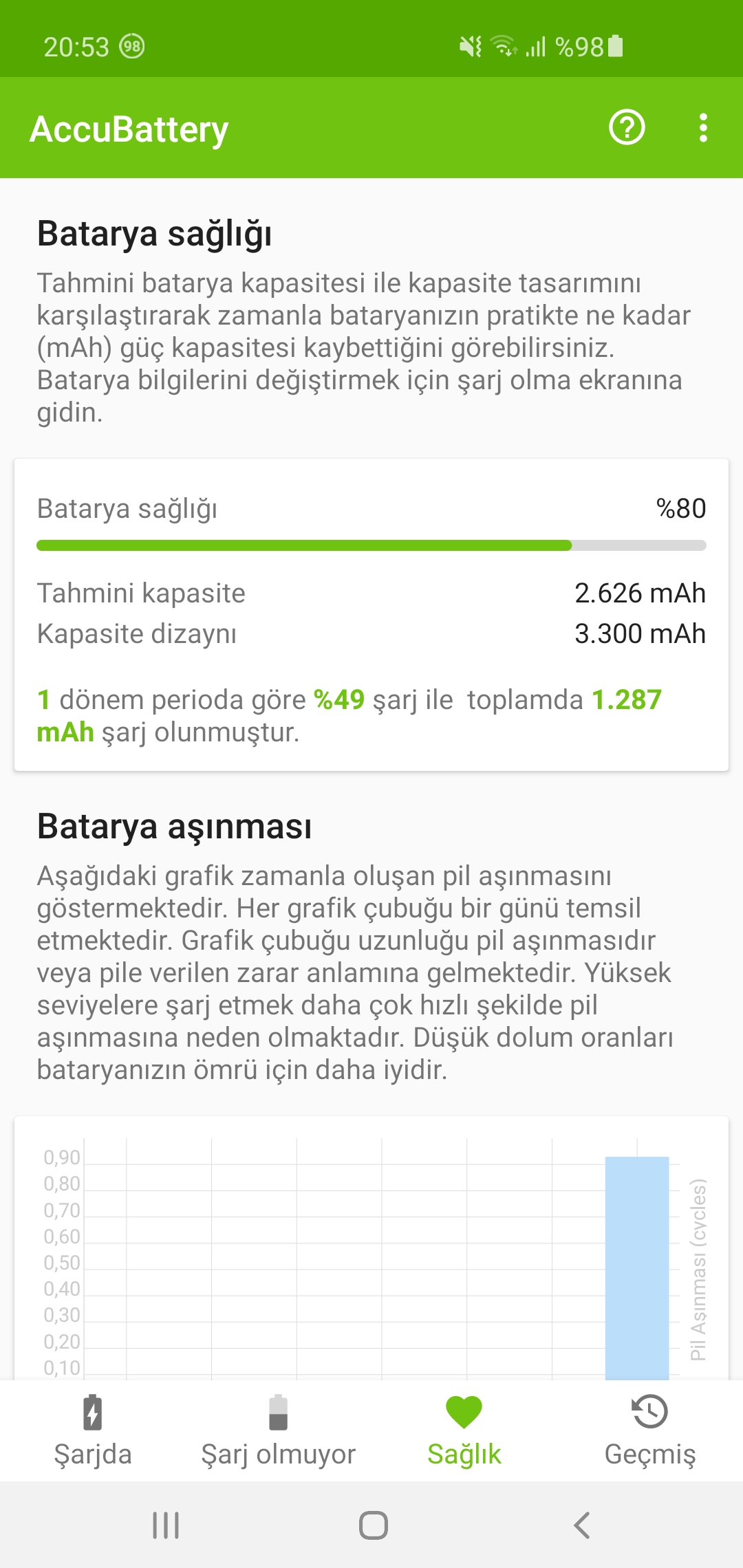Screen dimensions: 743x1568
Task: Open the help question mark icon
Action: 627,128
